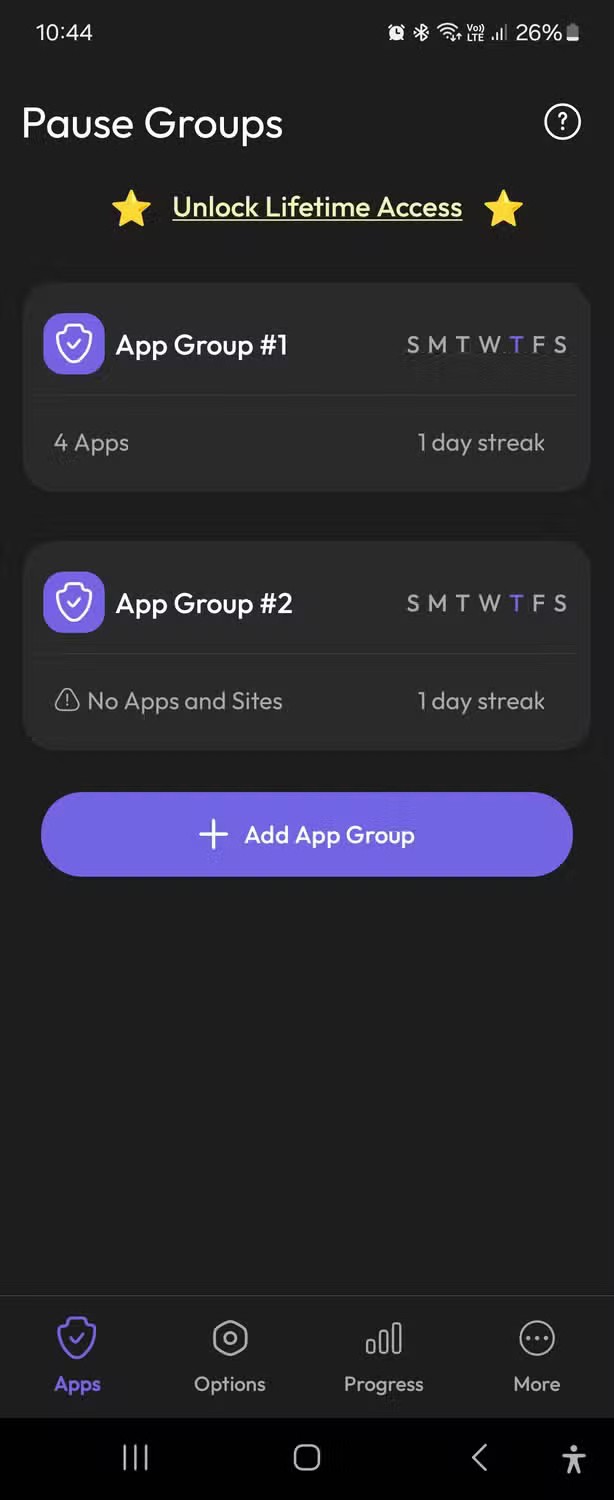This screenshot has width=614, height=1500.
Task: Open the More tab
Action: point(537,1356)
